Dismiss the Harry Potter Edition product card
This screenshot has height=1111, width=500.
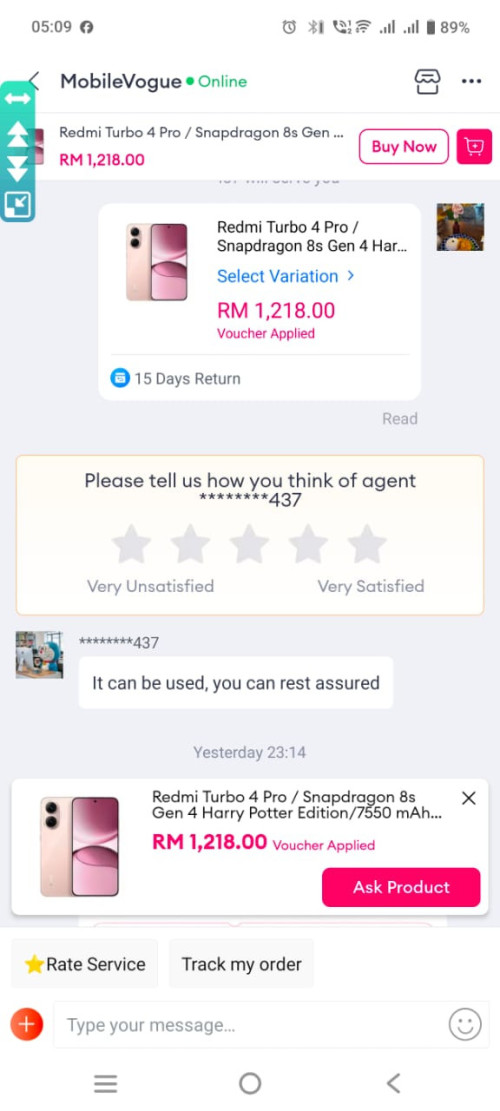tap(468, 799)
